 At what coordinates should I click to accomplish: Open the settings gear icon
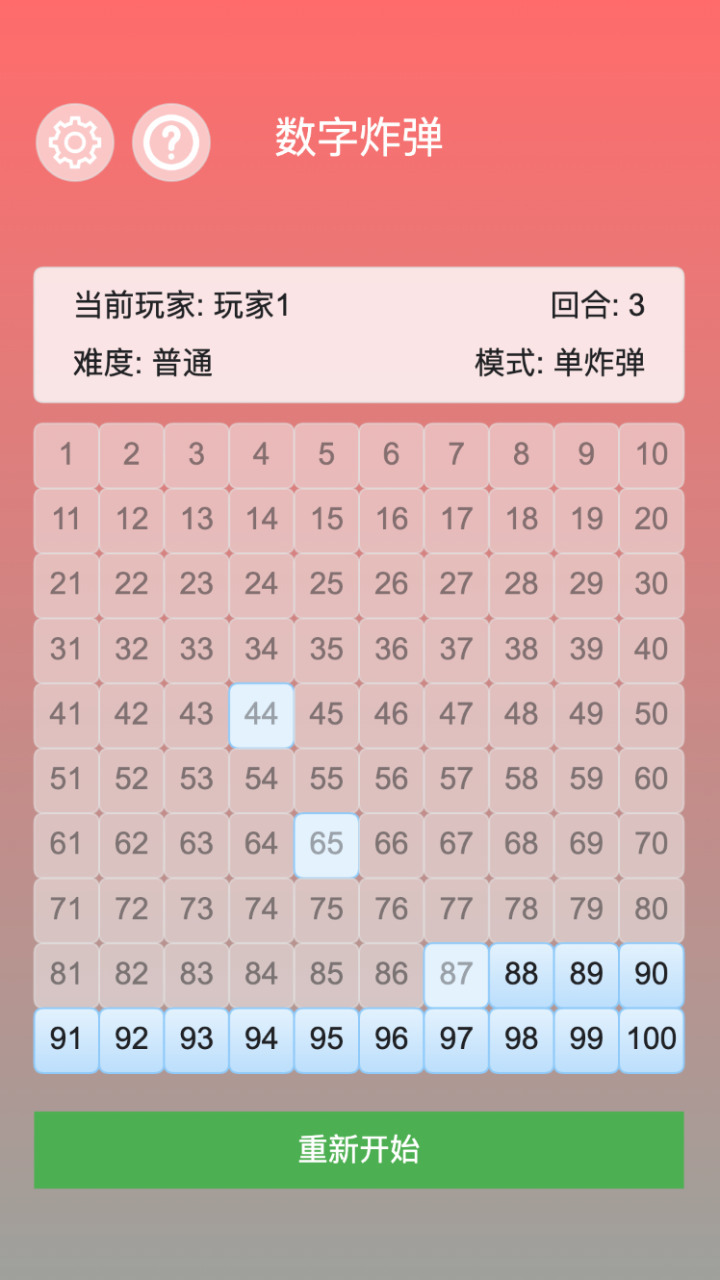[x=75, y=143]
